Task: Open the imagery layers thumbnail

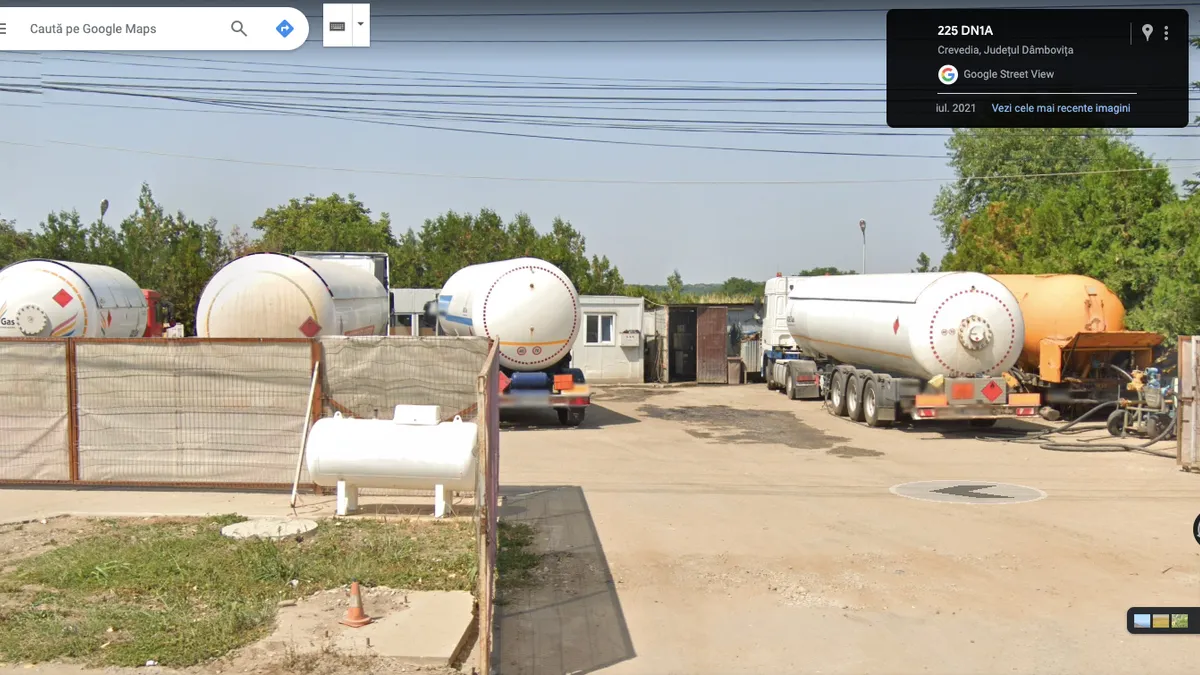Action: (1161, 621)
